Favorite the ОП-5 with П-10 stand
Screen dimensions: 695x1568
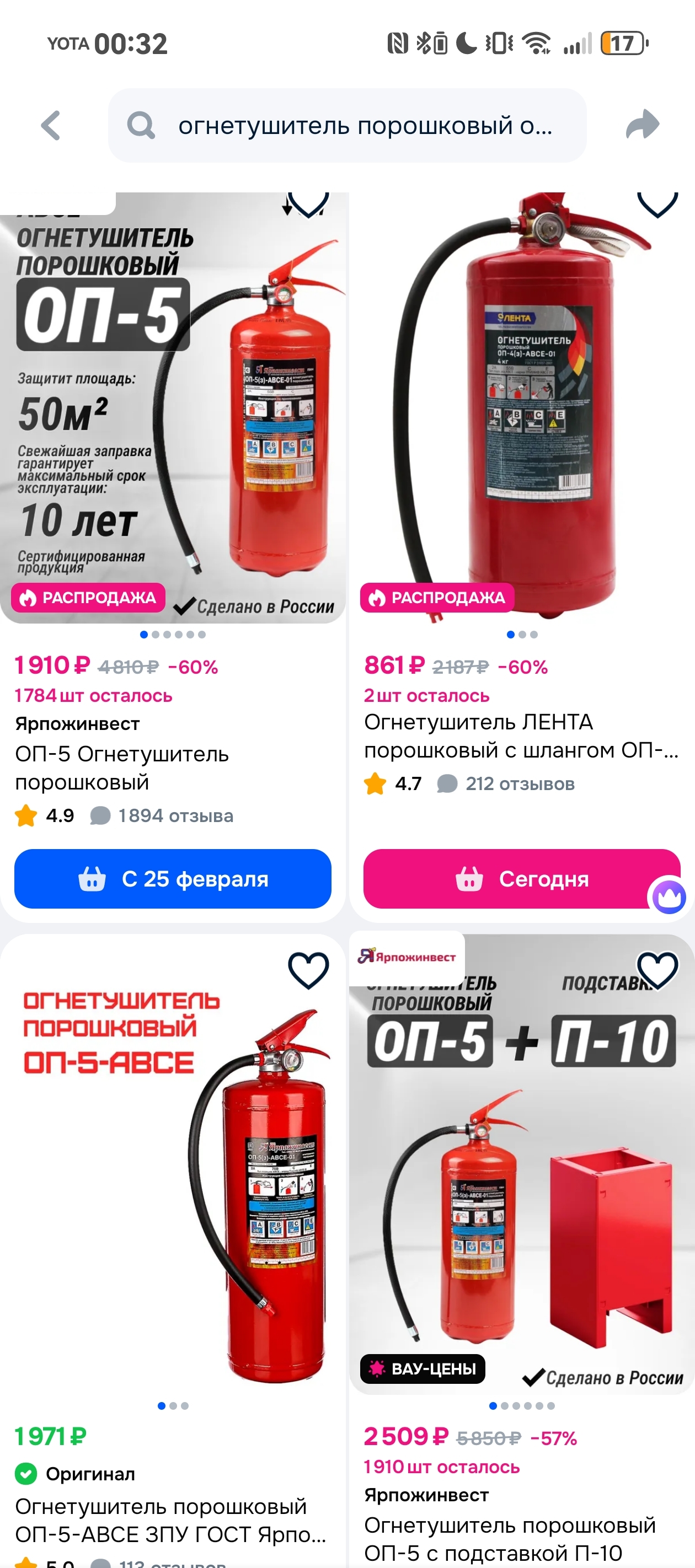(x=656, y=970)
